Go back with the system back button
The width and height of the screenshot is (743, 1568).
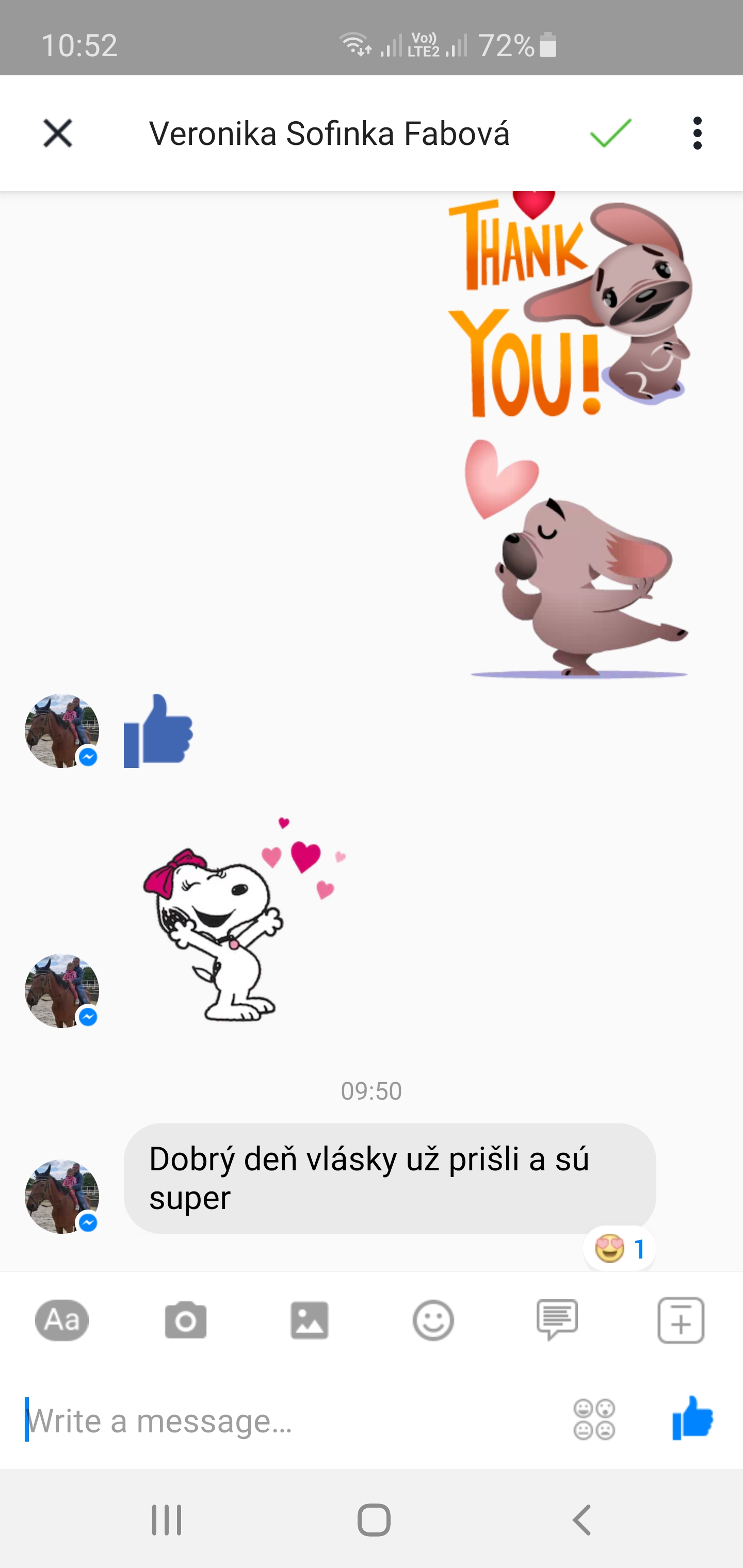582,1520
